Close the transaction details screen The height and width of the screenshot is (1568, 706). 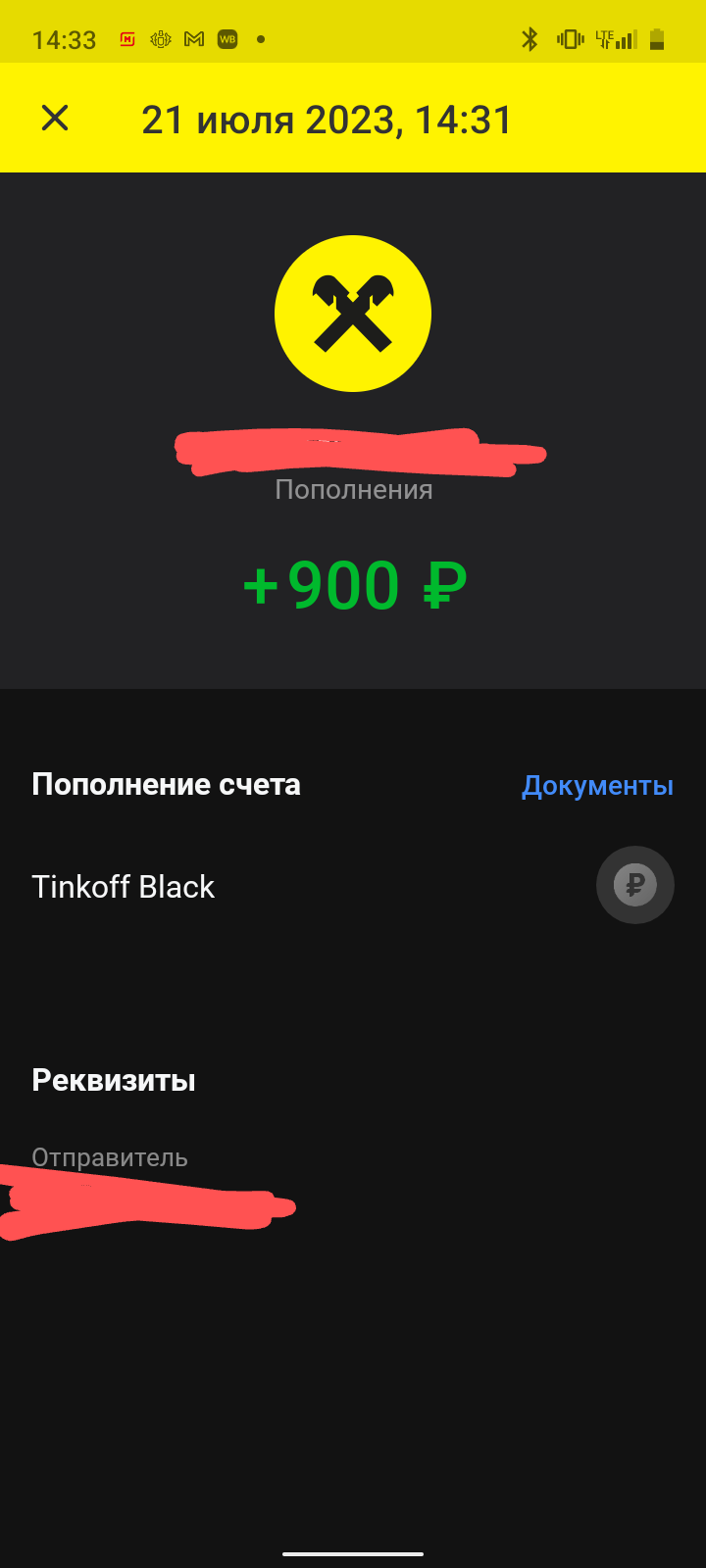55,119
